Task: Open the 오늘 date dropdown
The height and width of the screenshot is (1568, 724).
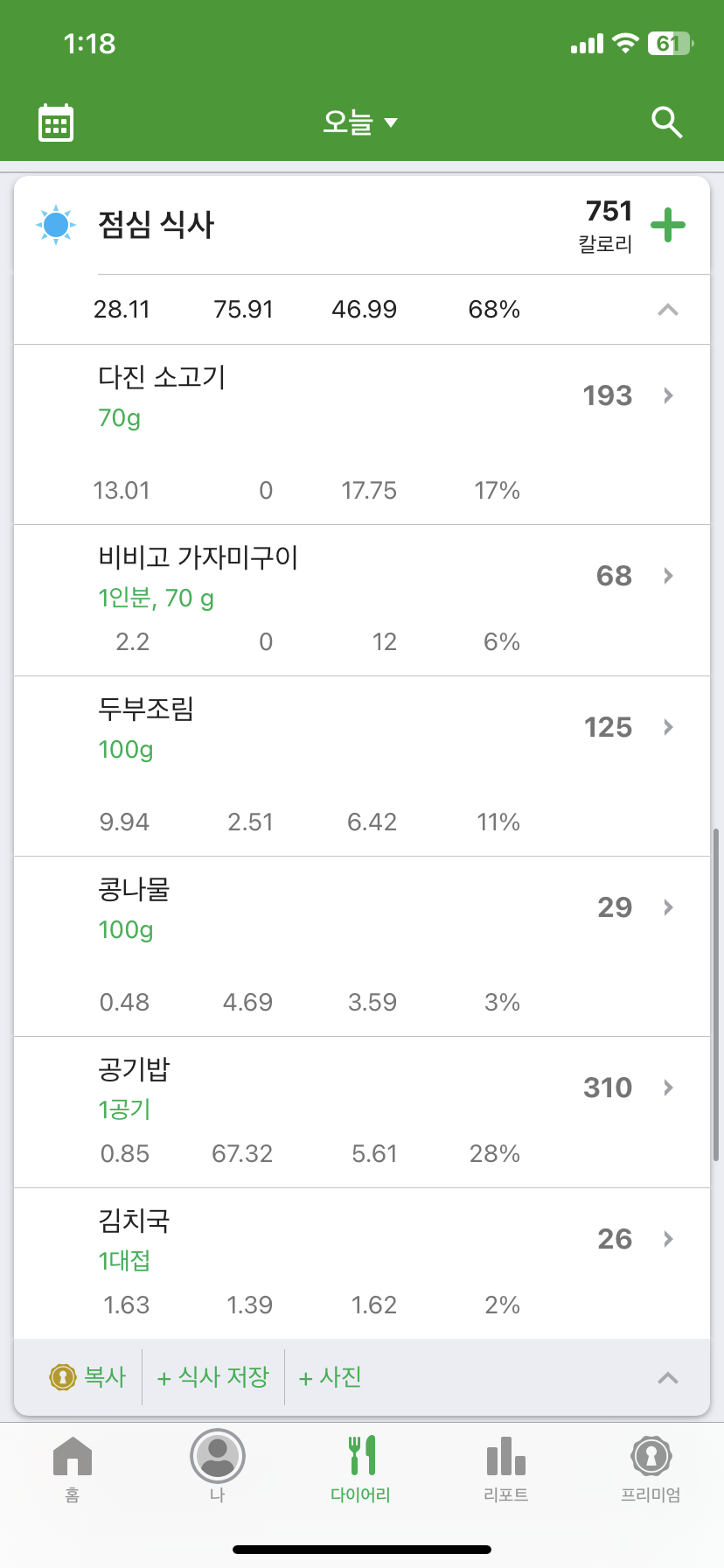Action: (360, 122)
